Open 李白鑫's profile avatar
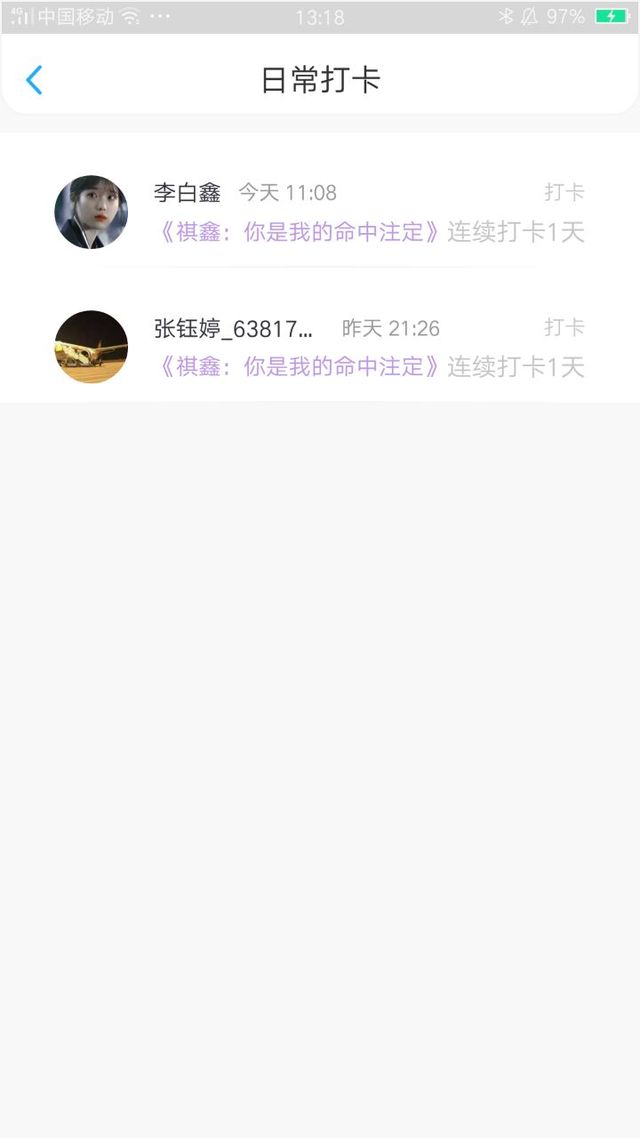This screenshot has width=640, height=1138. coord(91,212)
